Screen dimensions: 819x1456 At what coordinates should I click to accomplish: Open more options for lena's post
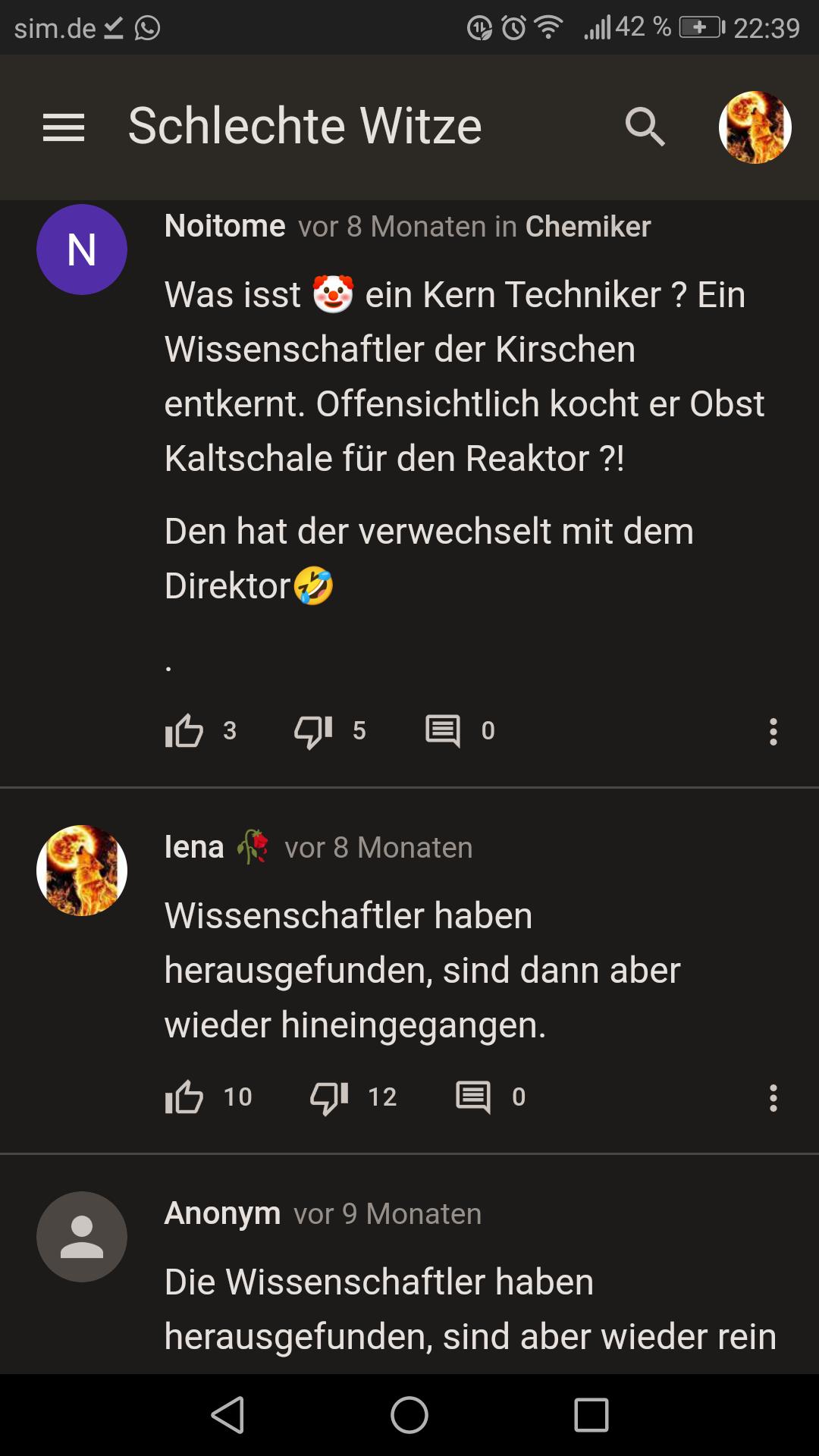click(773, 1098)
